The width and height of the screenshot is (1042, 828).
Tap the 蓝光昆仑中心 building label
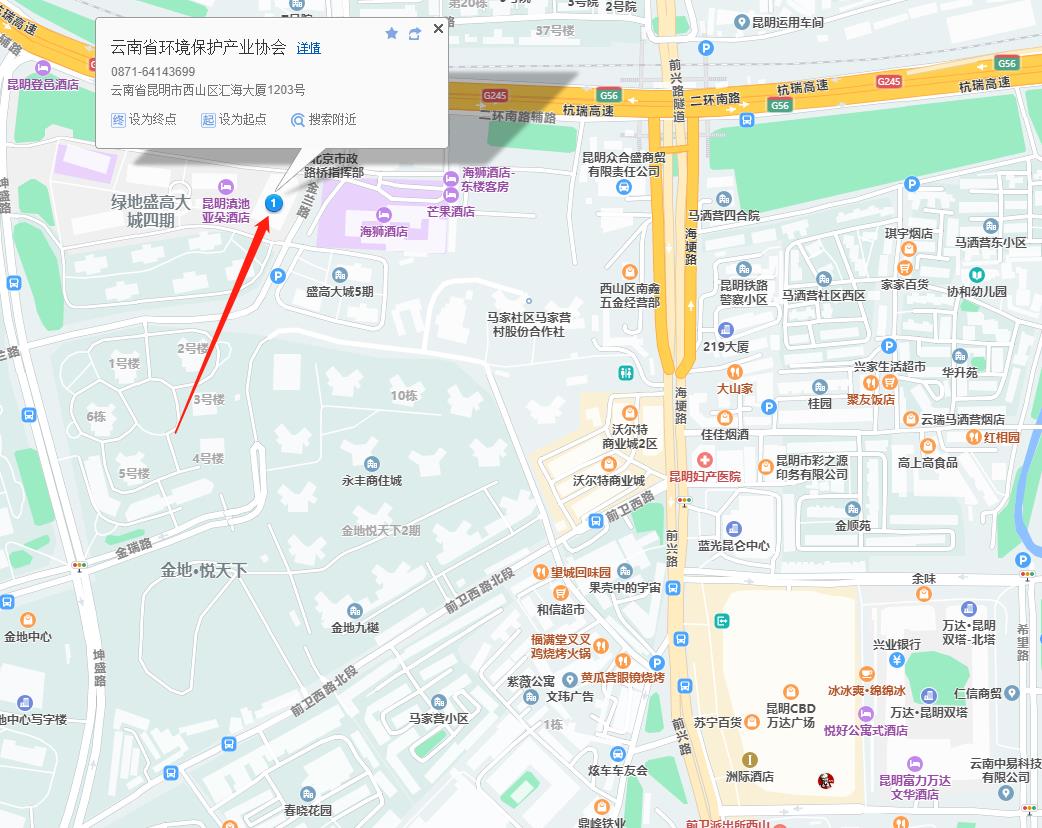[733, 545]
